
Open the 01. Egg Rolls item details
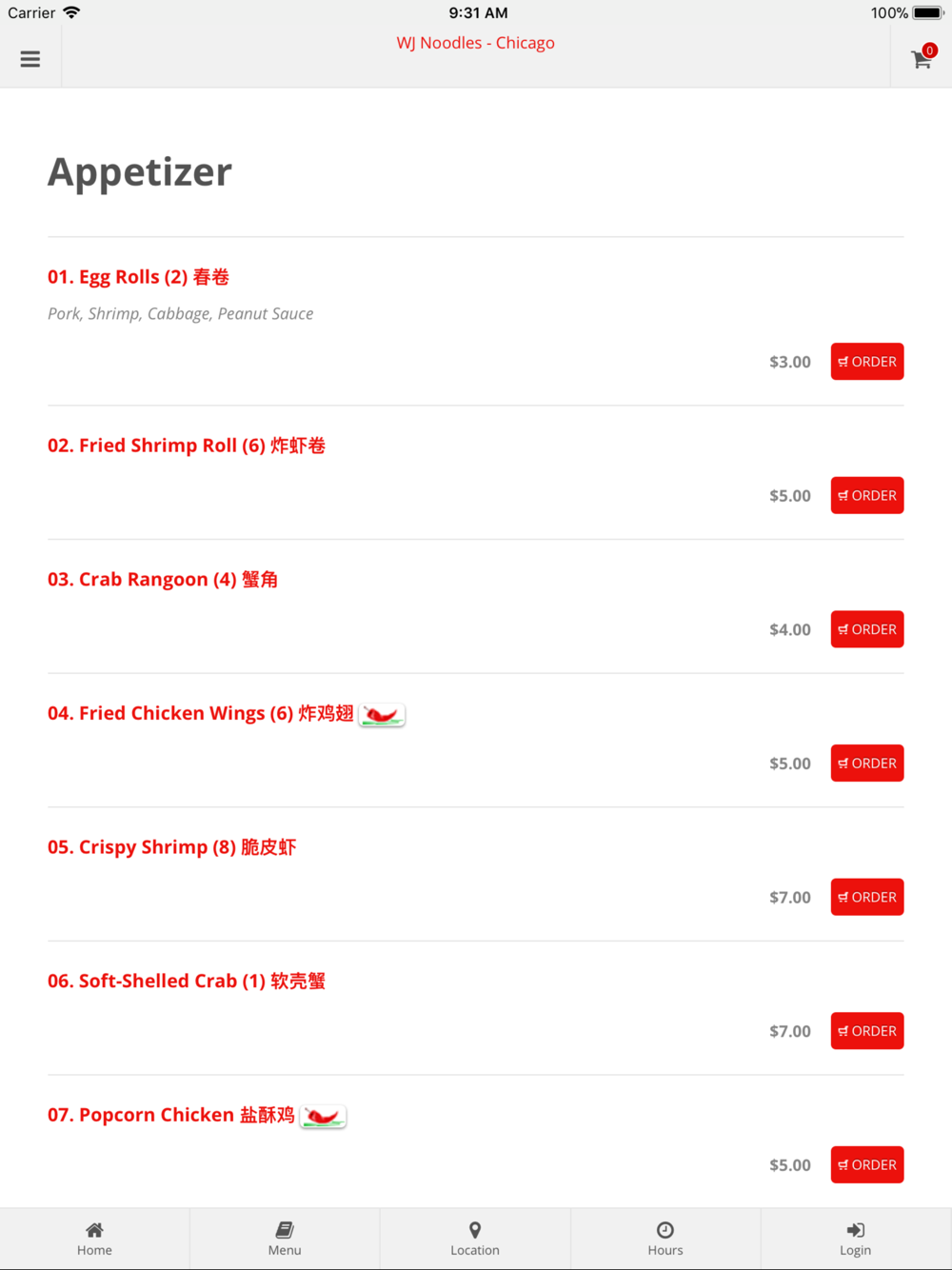(x=139, y=277)
